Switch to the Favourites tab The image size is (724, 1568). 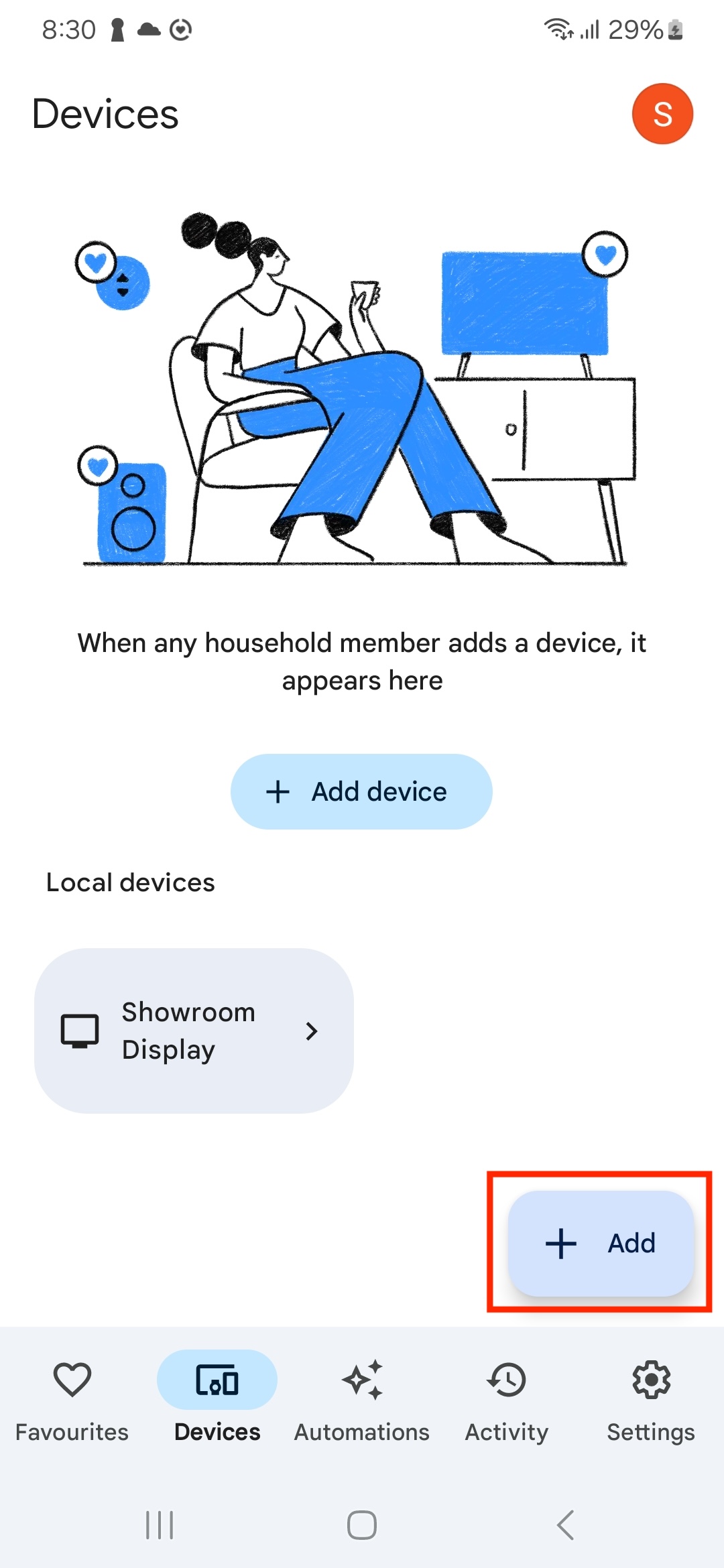coord(72,1398)
